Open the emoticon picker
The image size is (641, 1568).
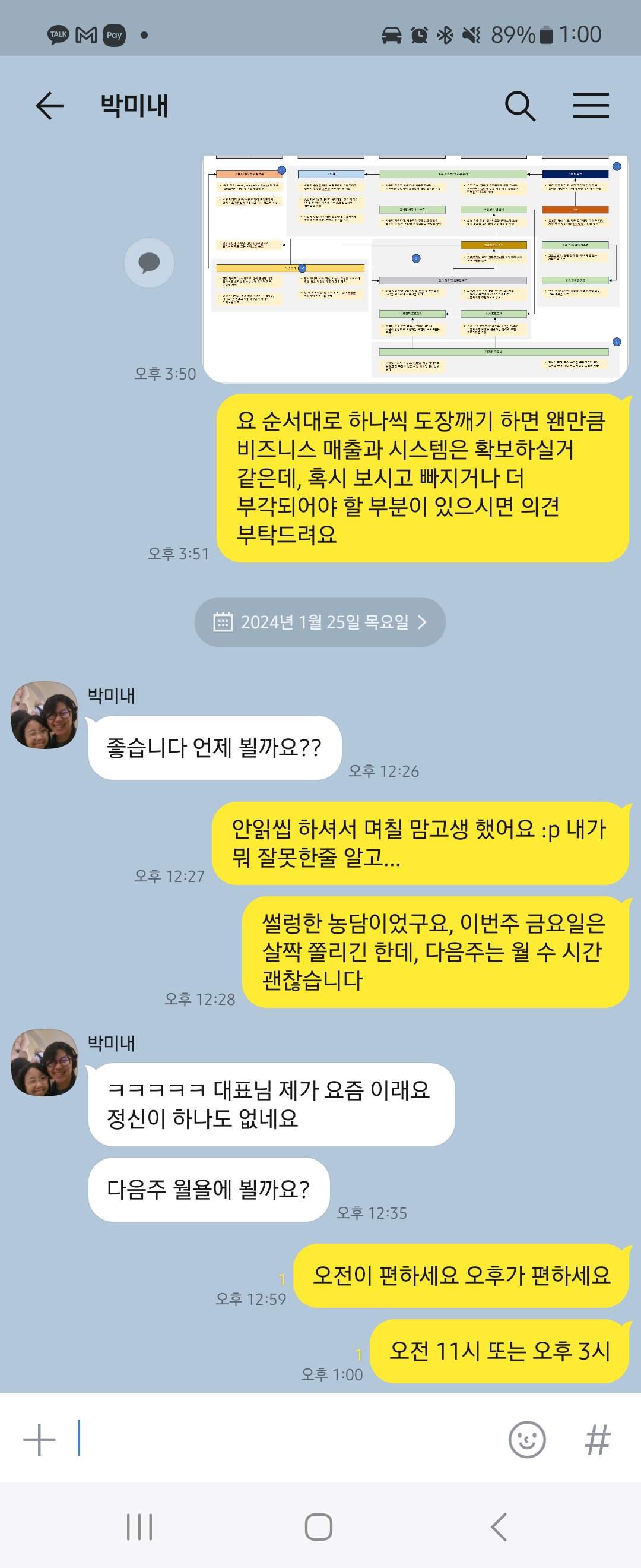[526, 1440]
